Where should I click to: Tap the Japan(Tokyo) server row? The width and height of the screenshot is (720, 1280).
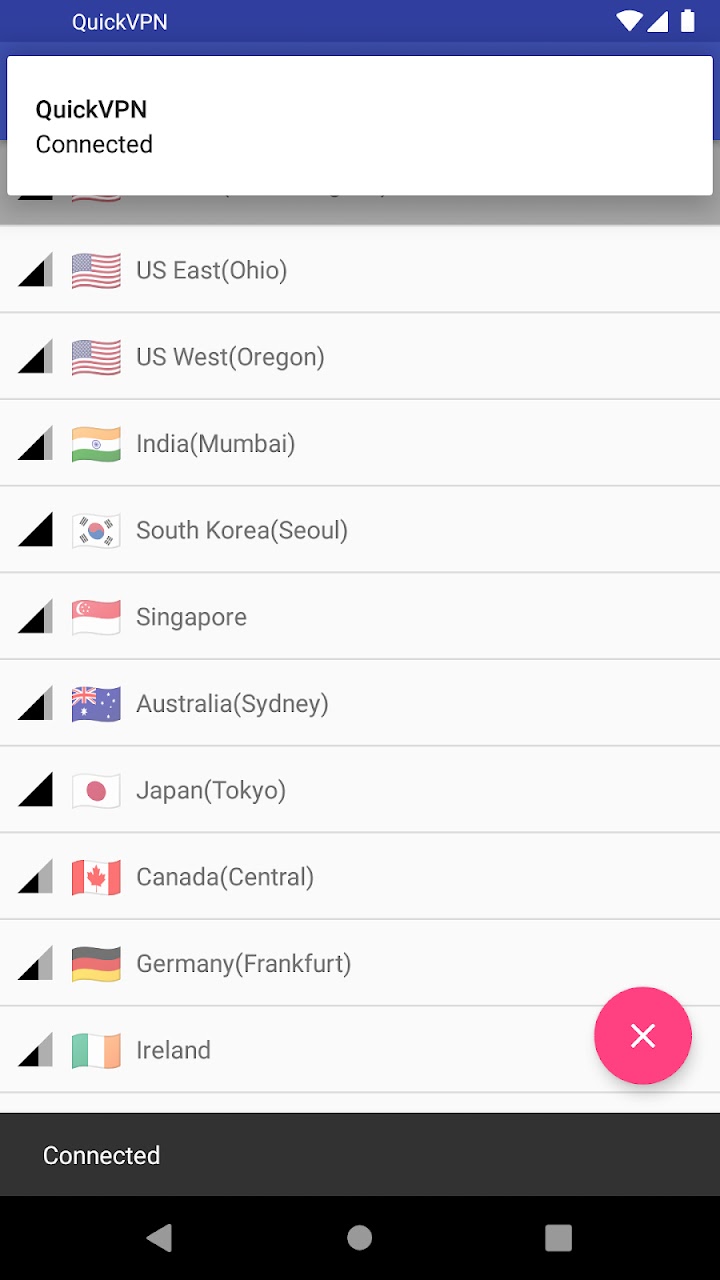[x=360, y=790]
